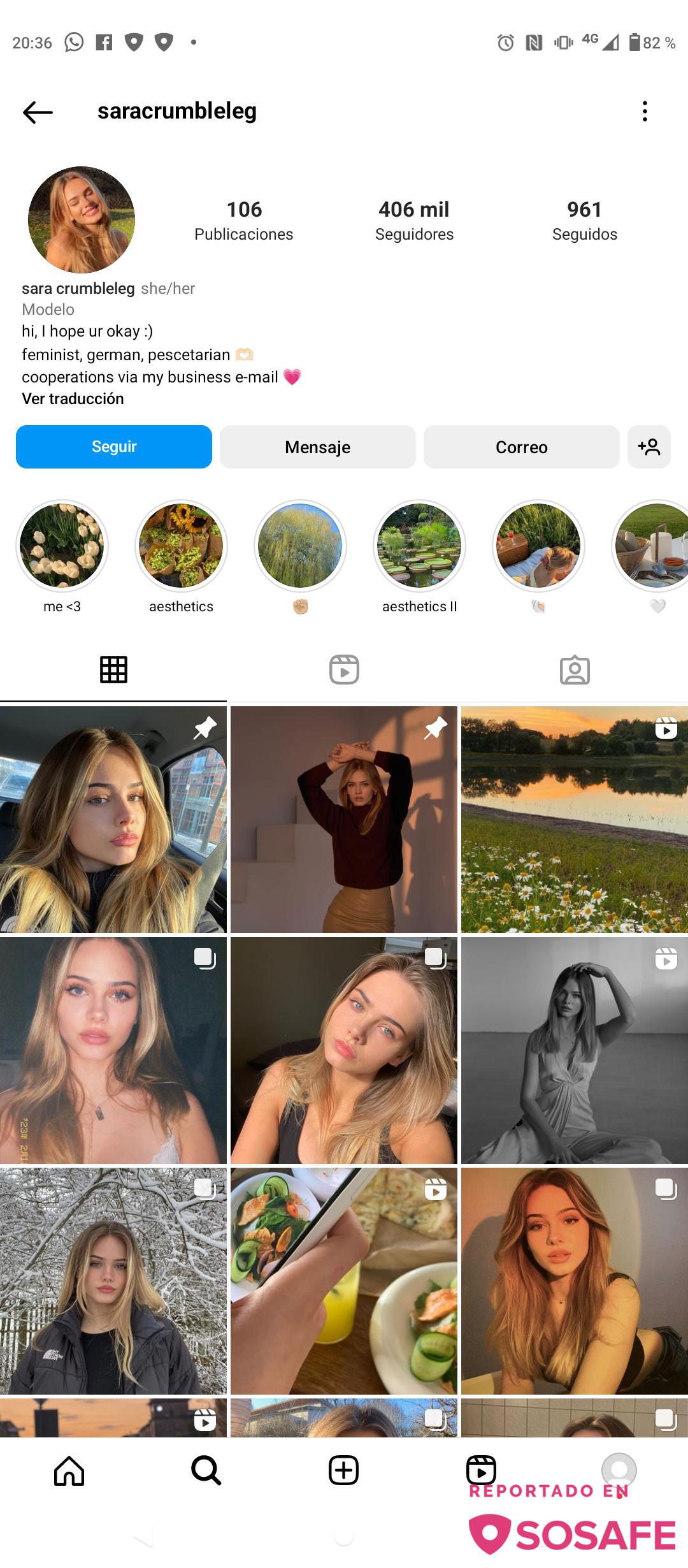Tap the Correo button
Screen dimensions: 688x1568
pos(522,447)
